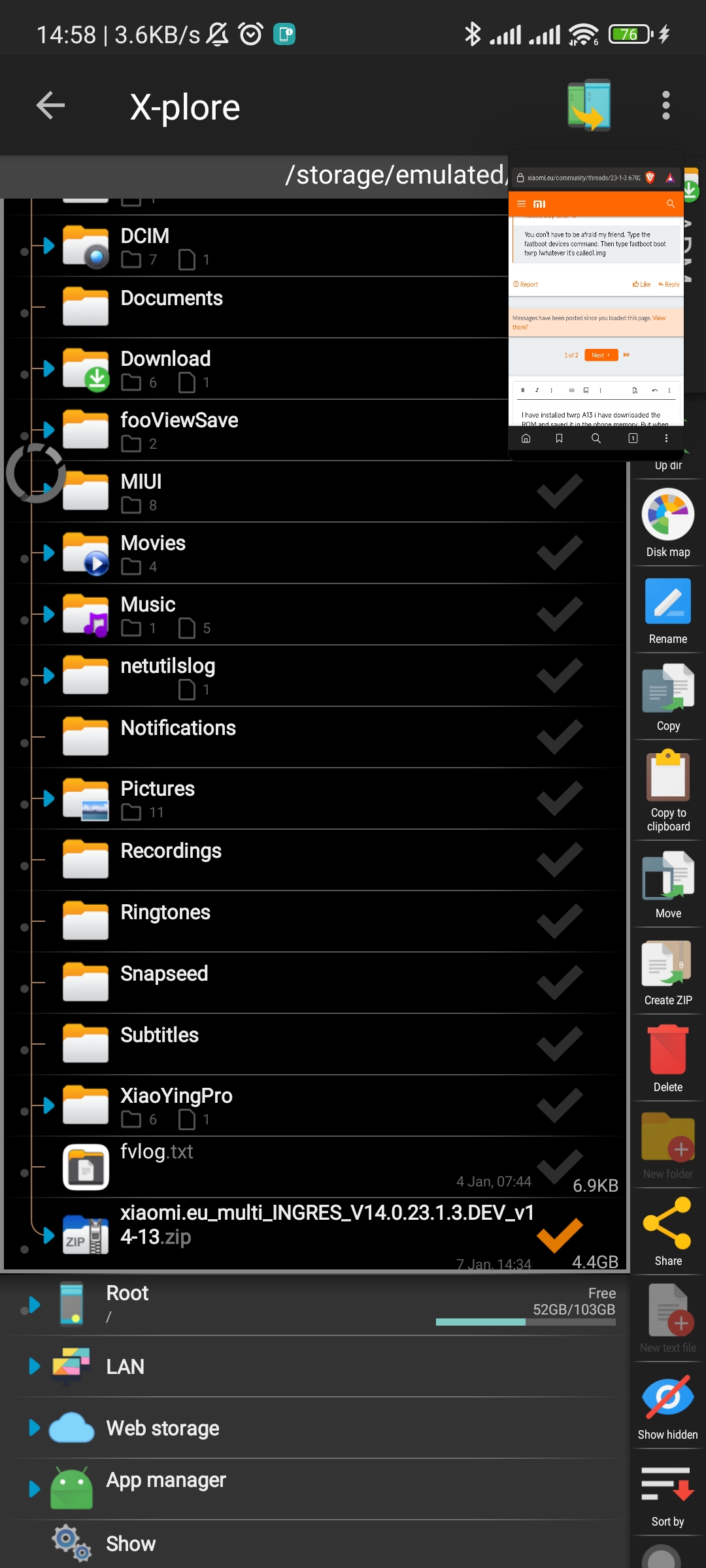Open the DCIM folder
This screenshot has width=706, height=1568.
point(261,246)
